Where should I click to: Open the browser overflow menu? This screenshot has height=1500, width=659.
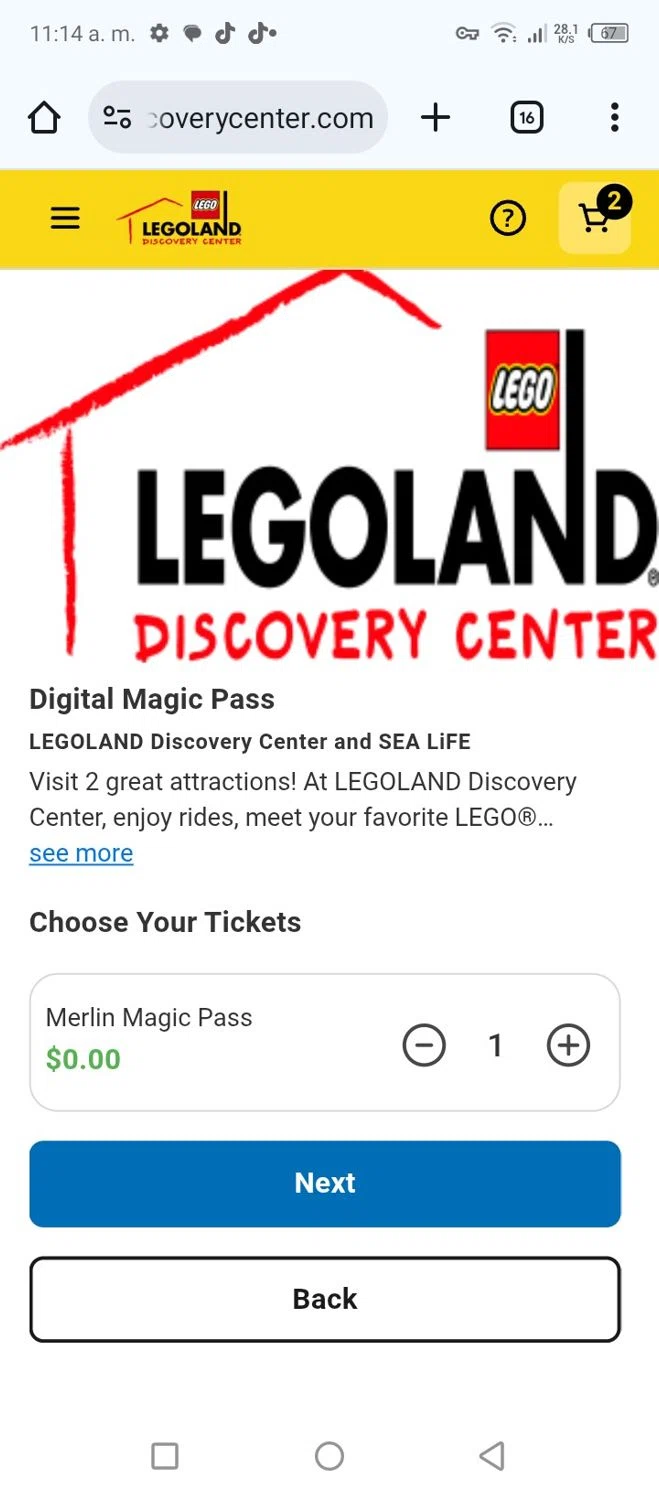(614, 118)
